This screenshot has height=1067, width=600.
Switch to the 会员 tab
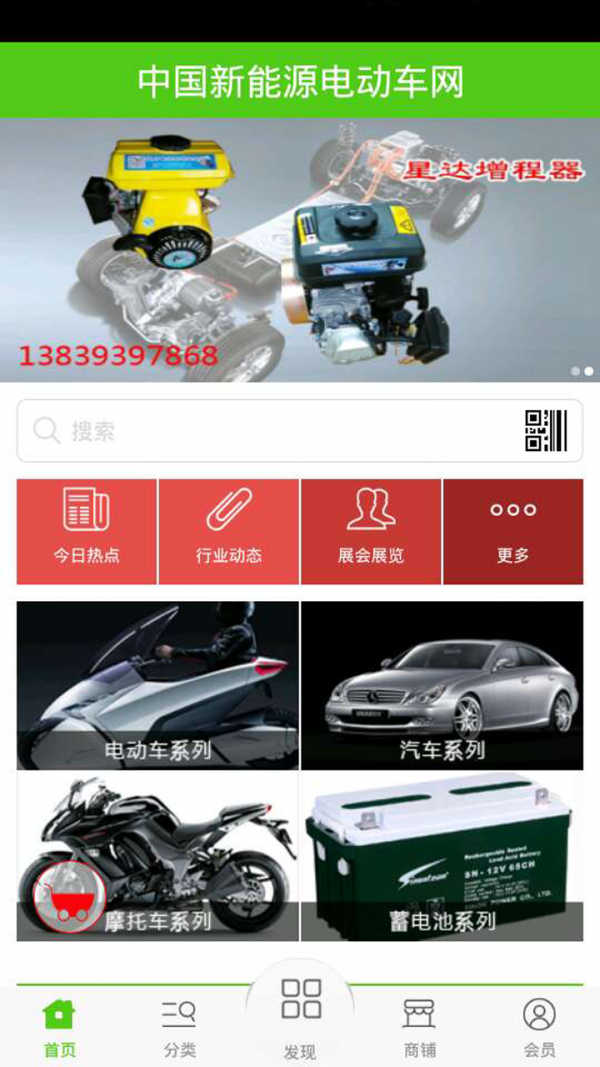[539, 1027]
